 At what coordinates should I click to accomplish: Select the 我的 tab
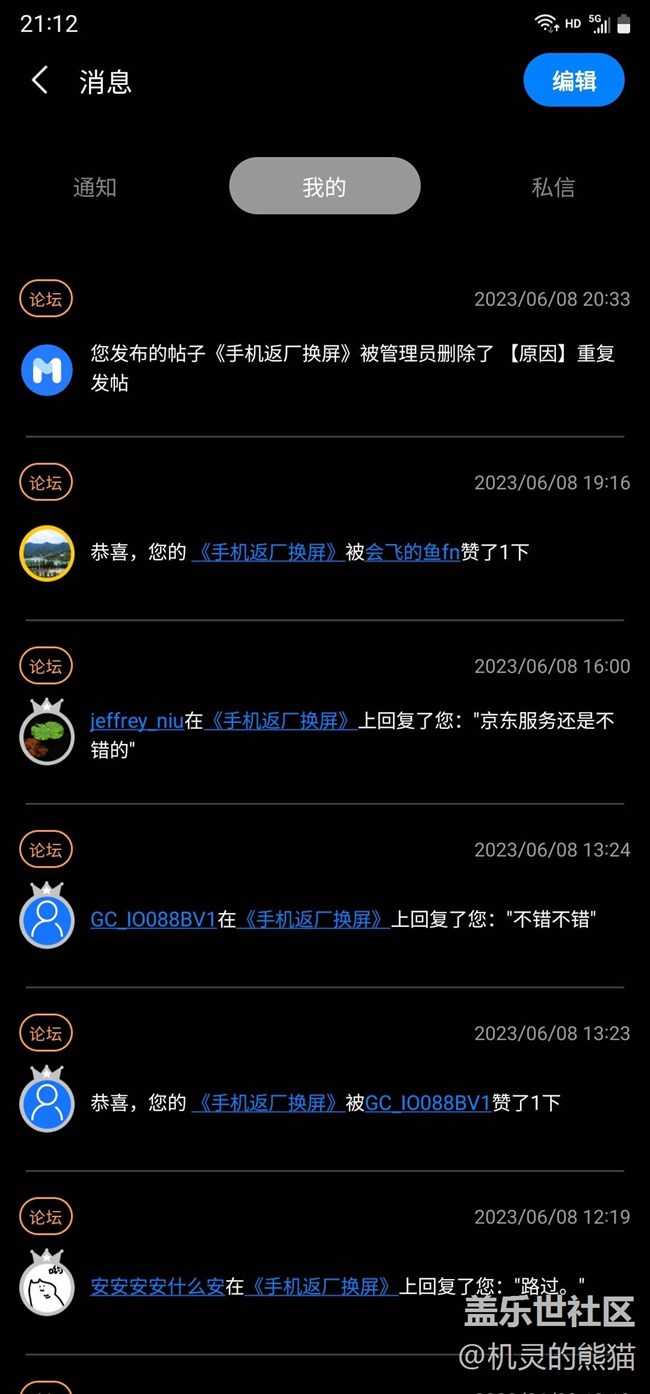click(x=324, y=186)
